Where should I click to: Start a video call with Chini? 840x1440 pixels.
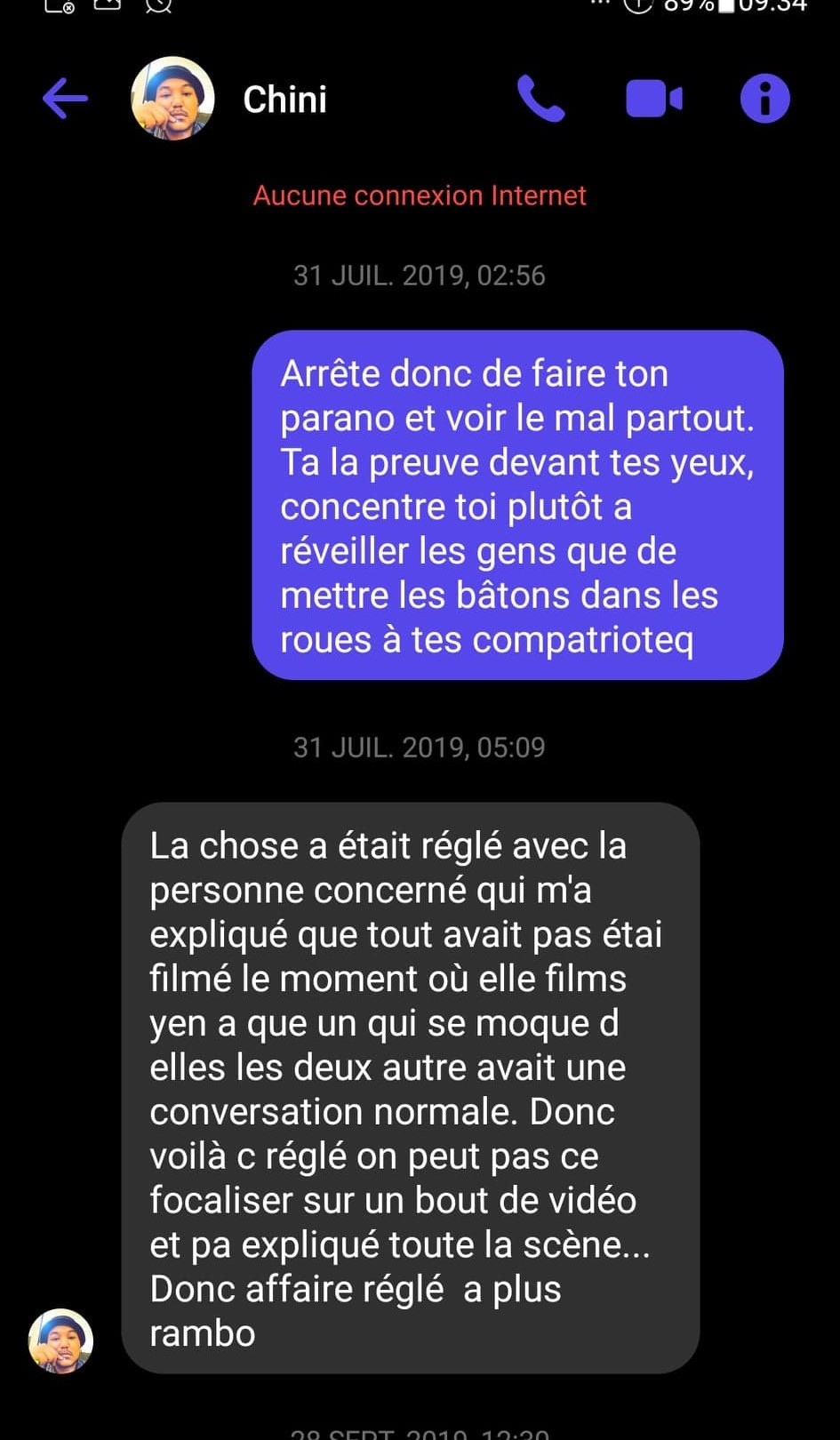(654, 98)
